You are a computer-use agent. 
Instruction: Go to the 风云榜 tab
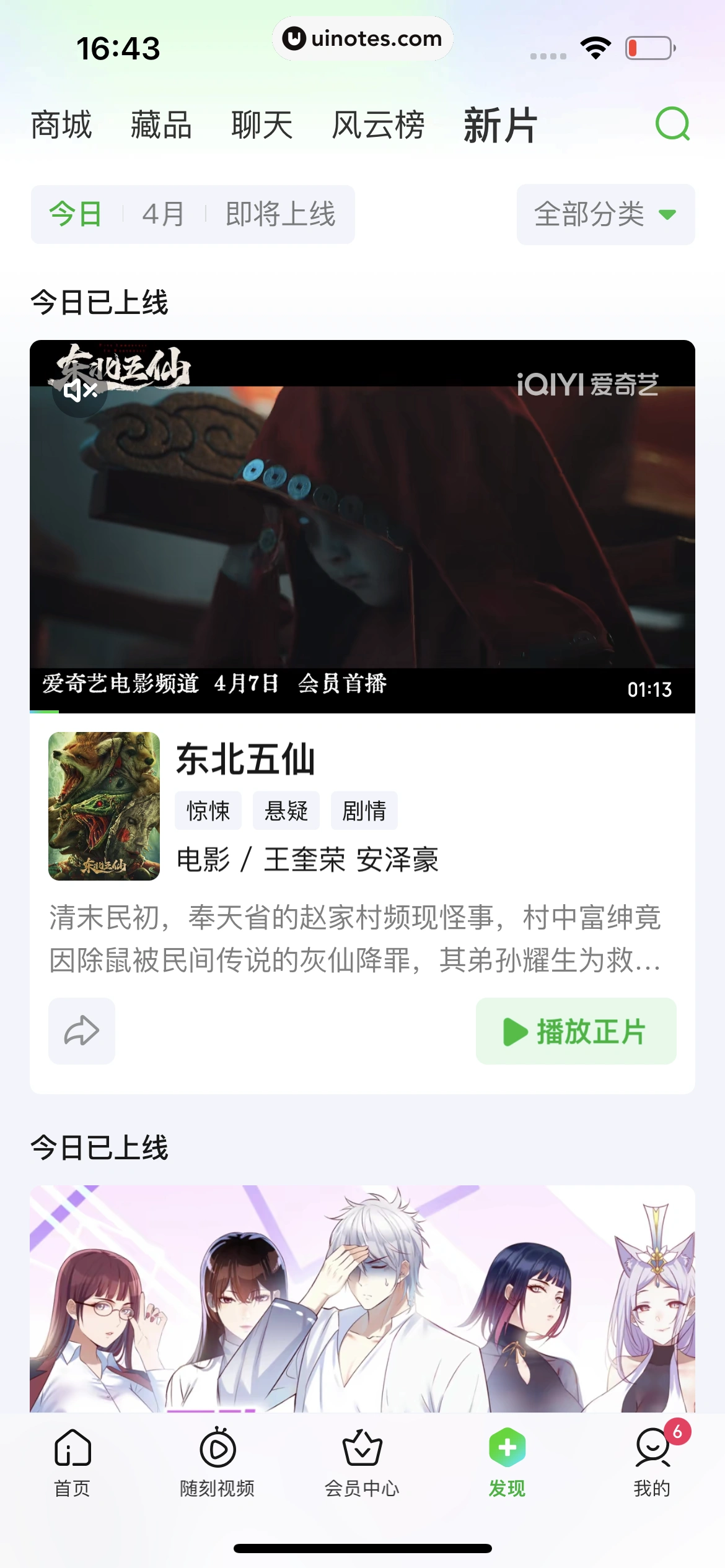coord(378,125)
